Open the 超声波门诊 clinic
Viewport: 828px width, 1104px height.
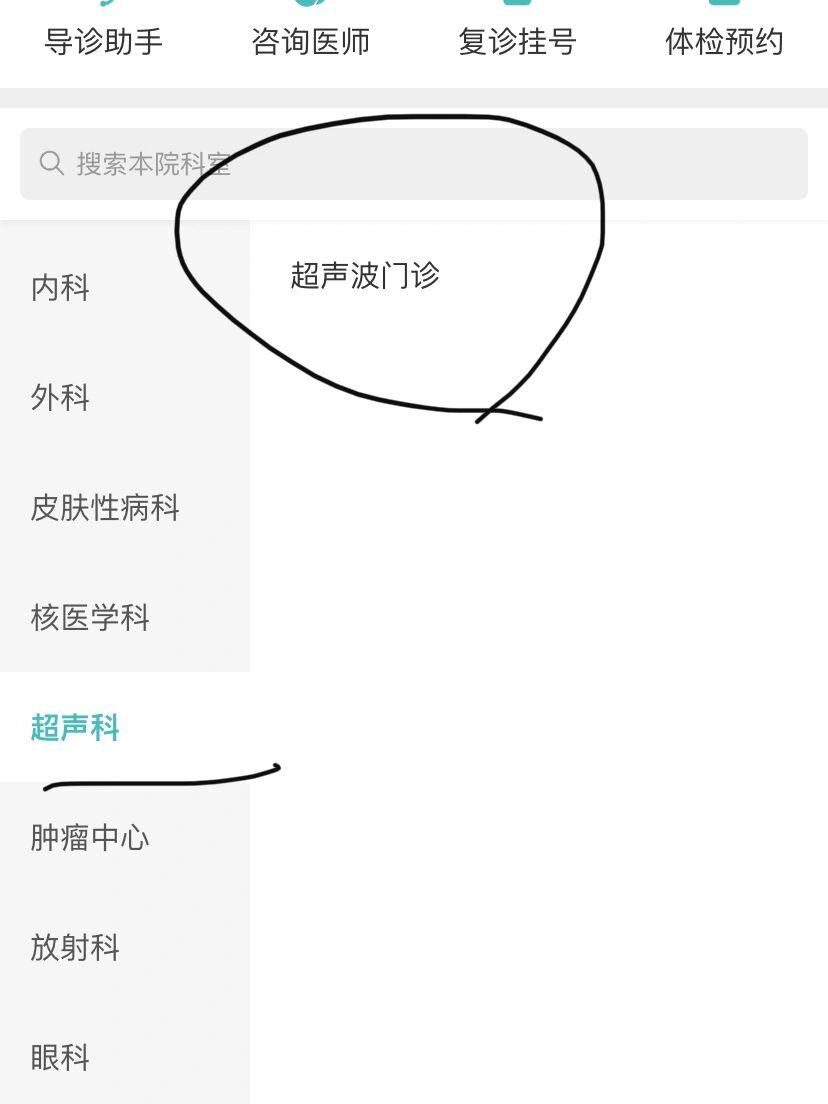click(365, 276)
